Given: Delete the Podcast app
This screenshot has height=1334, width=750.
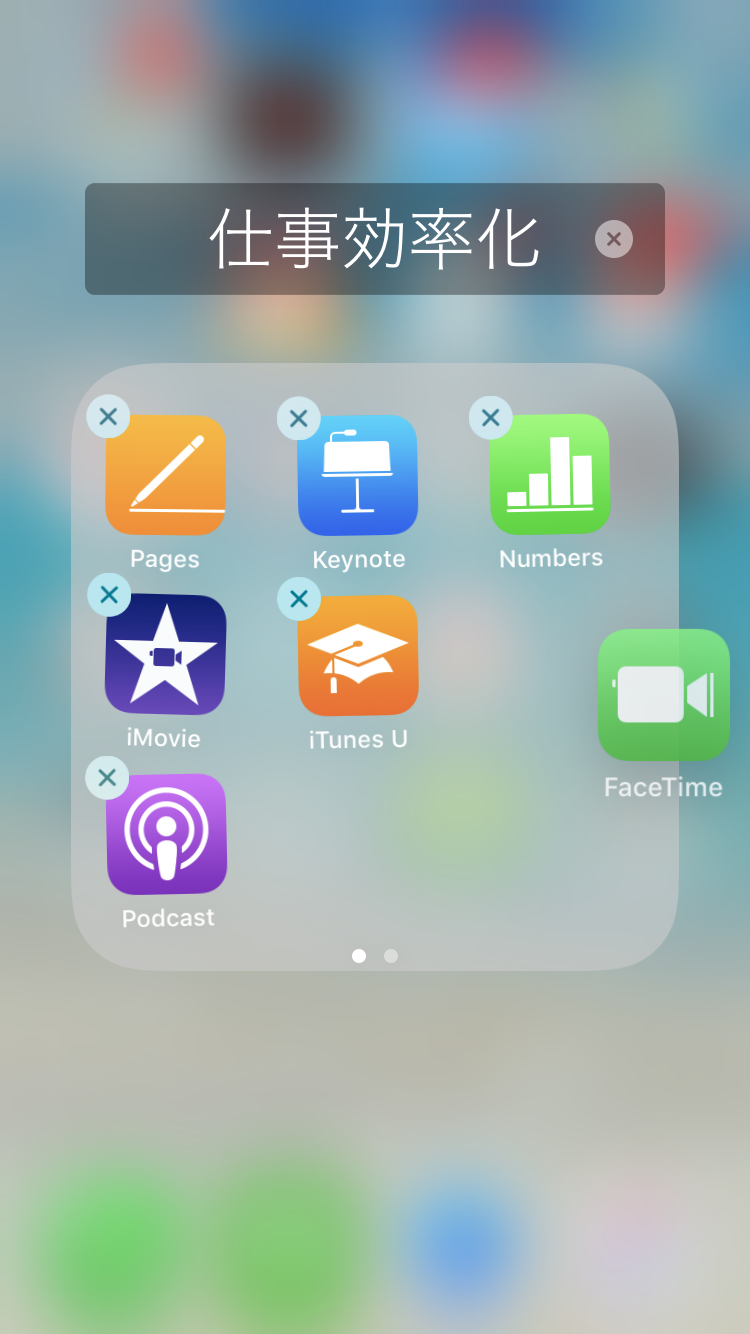Looking at the screenshot, I should pos(107,777).
